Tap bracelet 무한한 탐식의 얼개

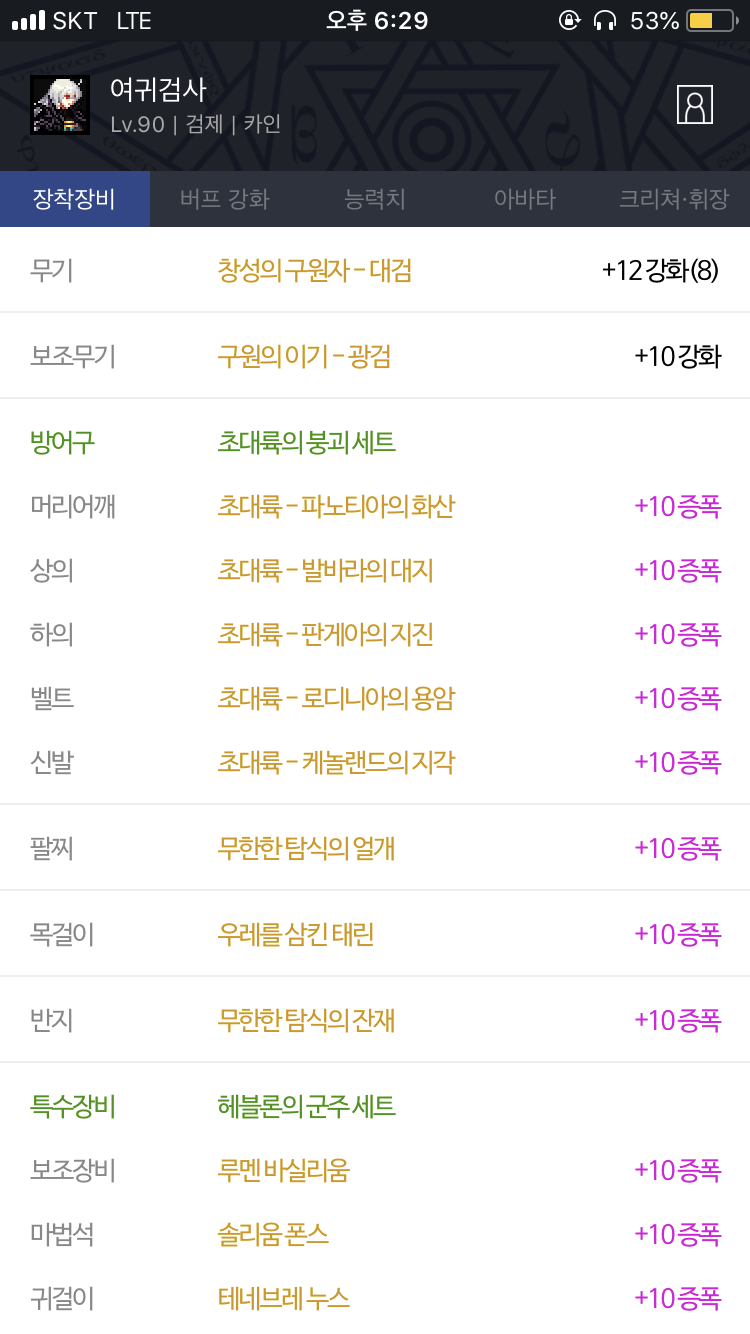tap(307, 848)
